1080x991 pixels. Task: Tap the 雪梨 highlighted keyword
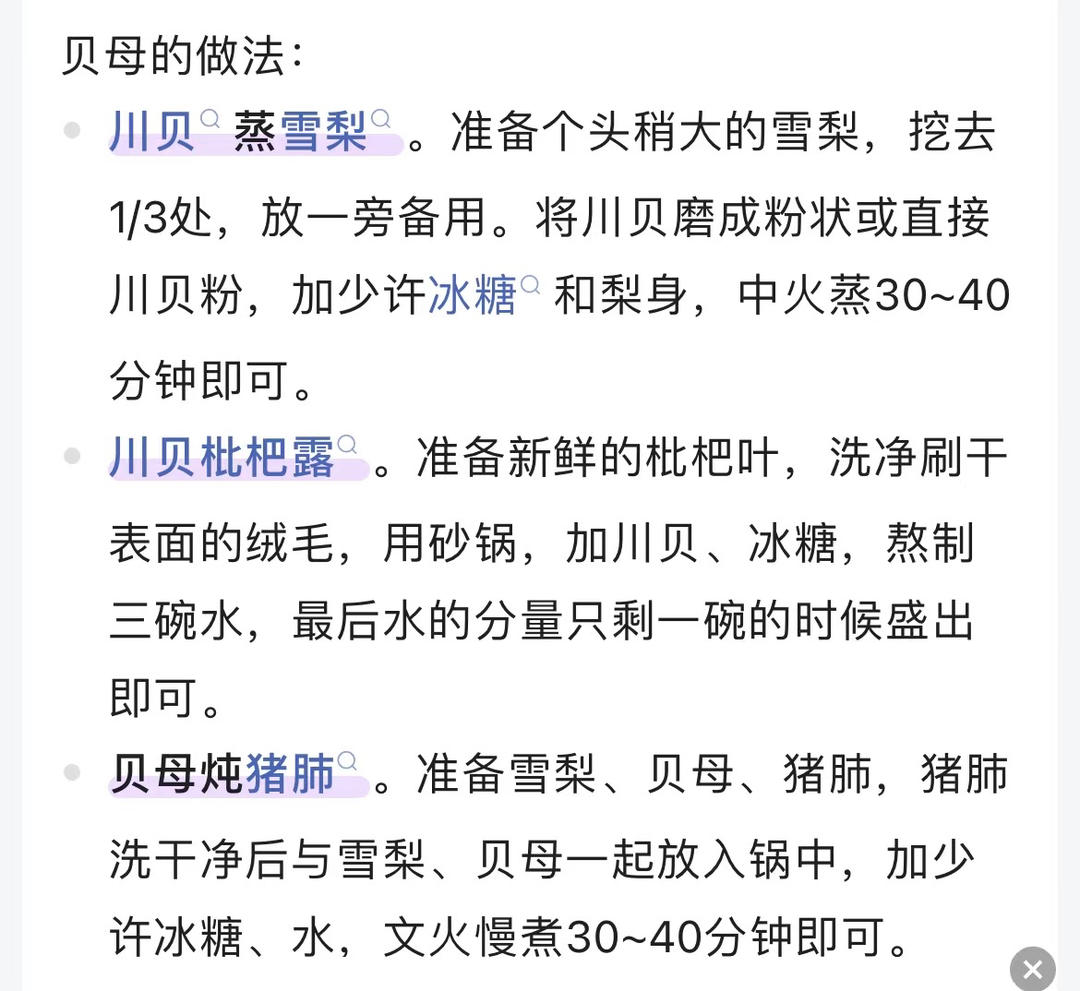[x=325, y=133]
